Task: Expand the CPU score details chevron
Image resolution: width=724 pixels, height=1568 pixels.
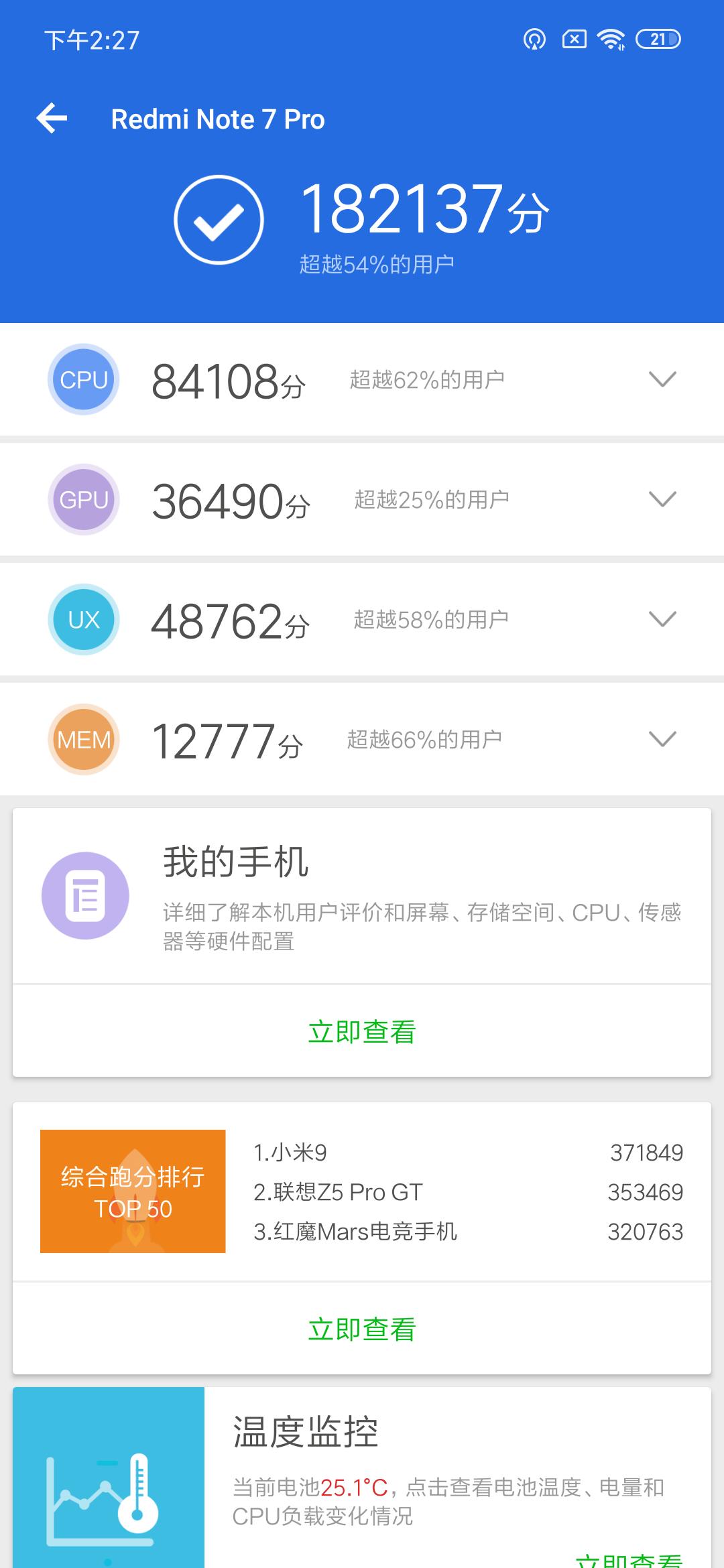Action: click(x=662, y=379)
